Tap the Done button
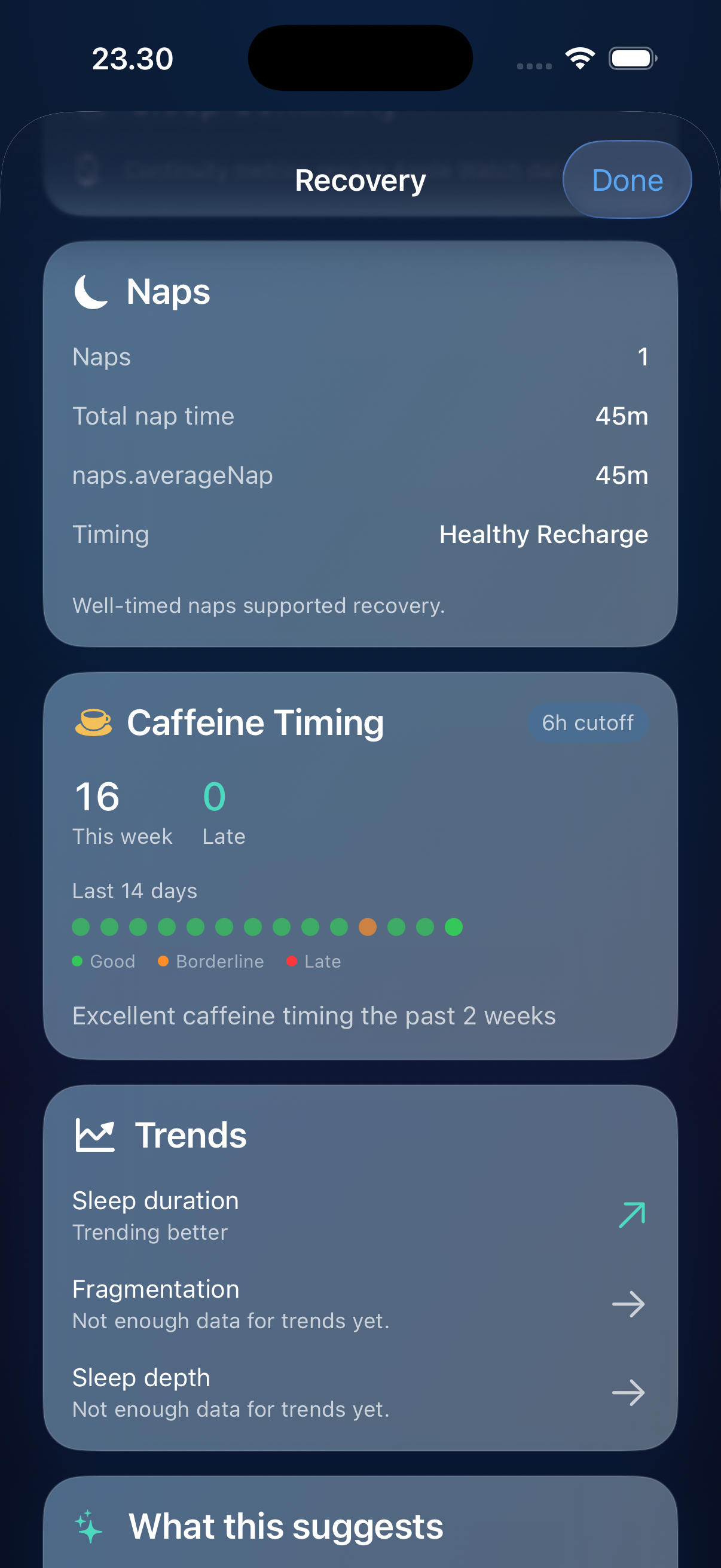Viewport: 721px width, 1568px height. [x=627, y=179]
